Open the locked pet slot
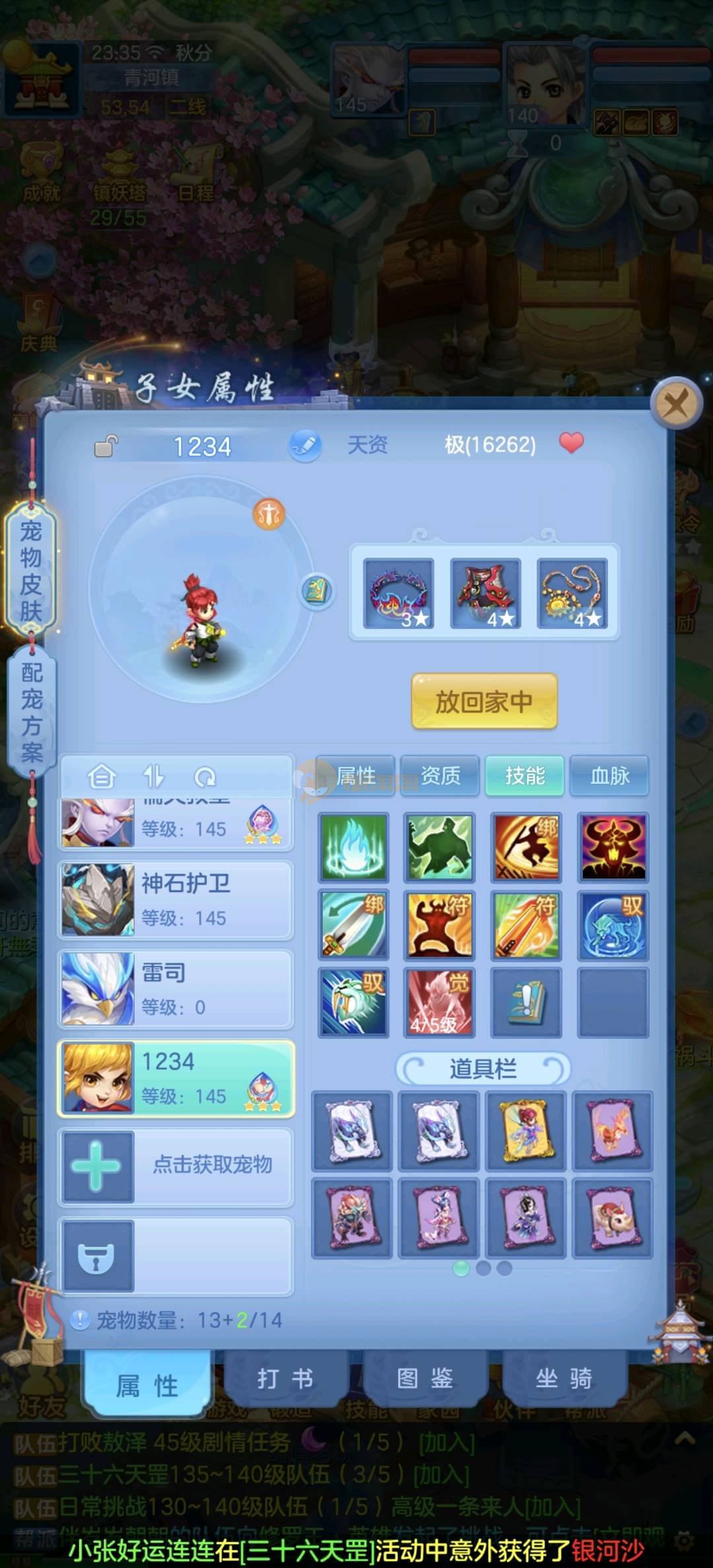 96,1257
